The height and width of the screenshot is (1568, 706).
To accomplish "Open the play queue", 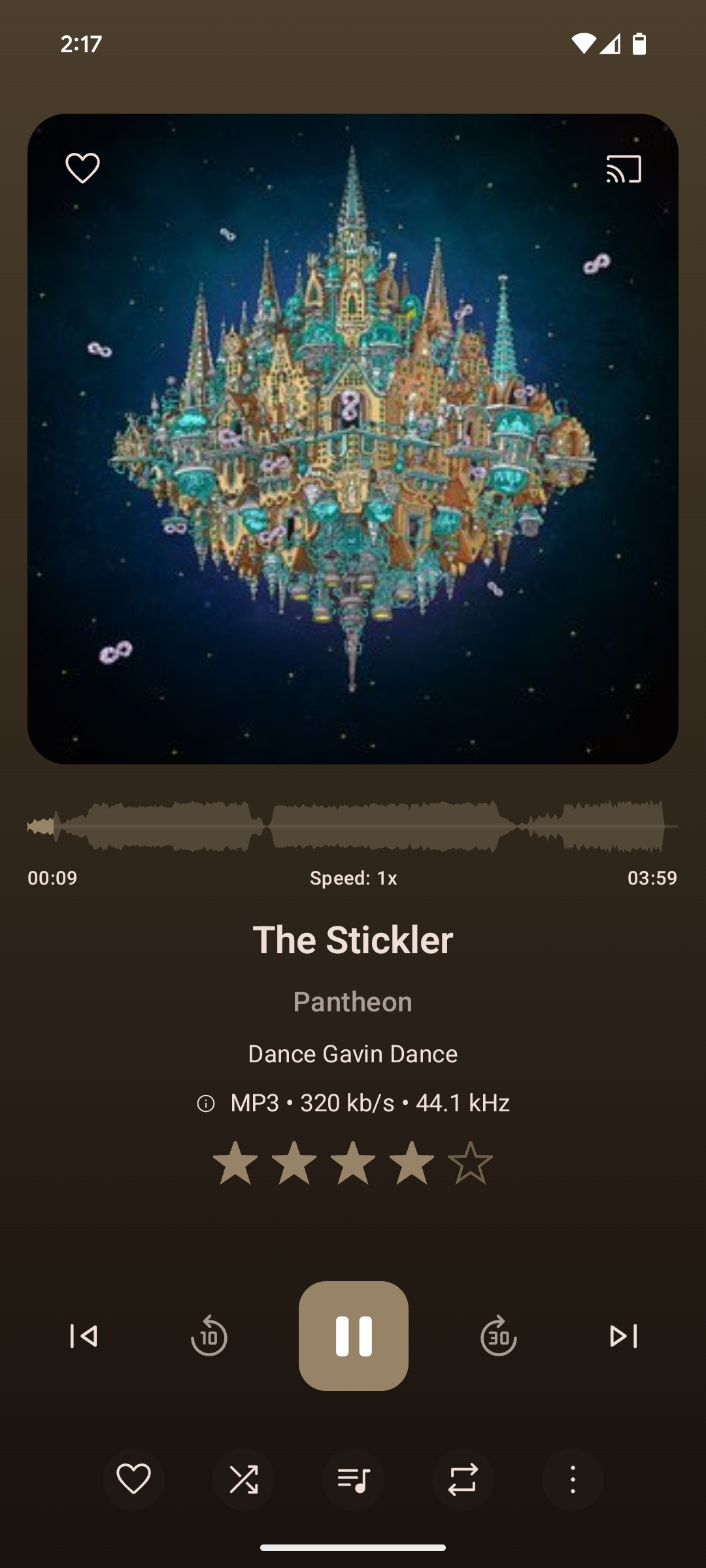I will tap(353, 1479).
